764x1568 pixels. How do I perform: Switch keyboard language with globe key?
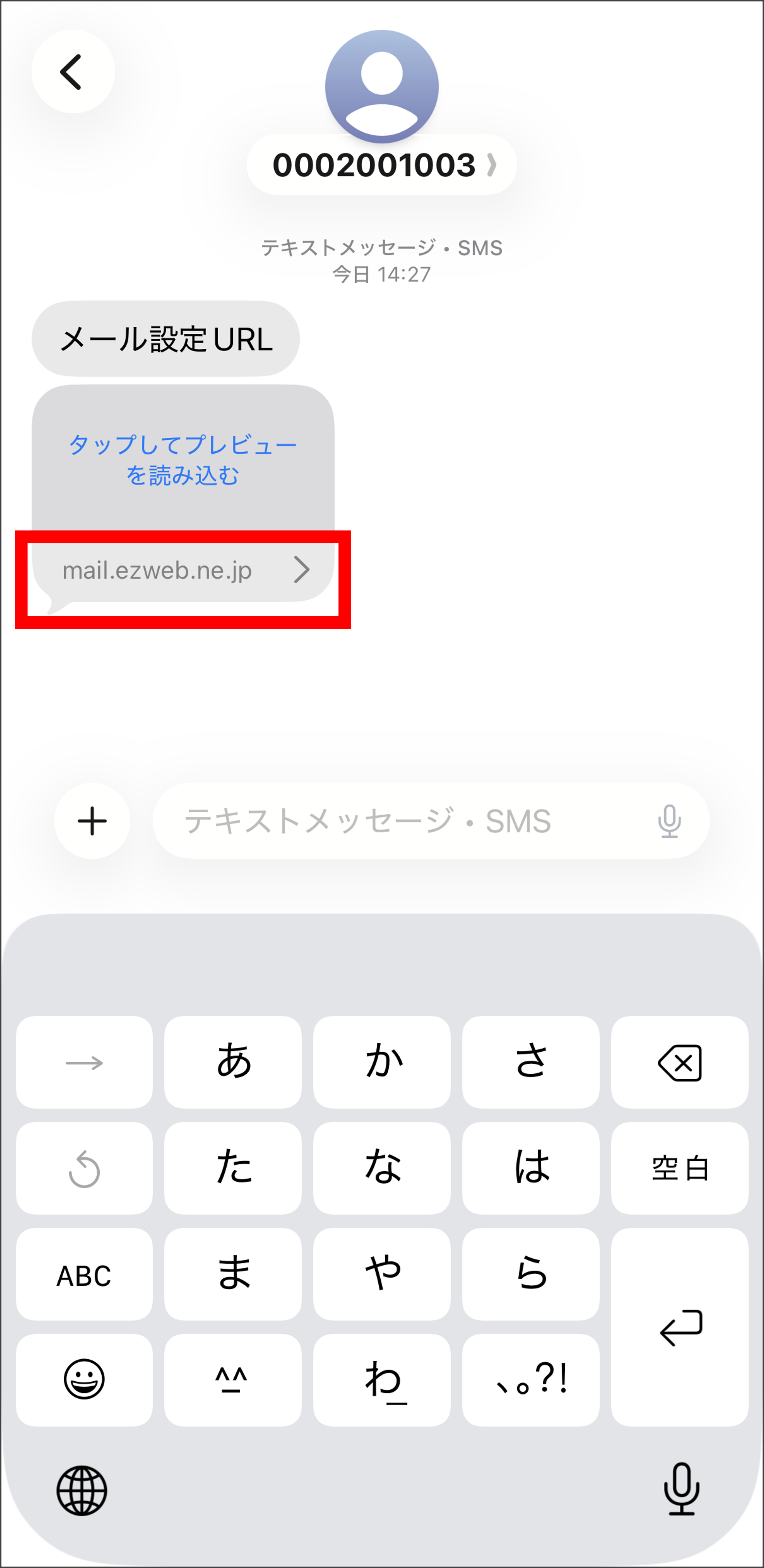point(82,1491)
